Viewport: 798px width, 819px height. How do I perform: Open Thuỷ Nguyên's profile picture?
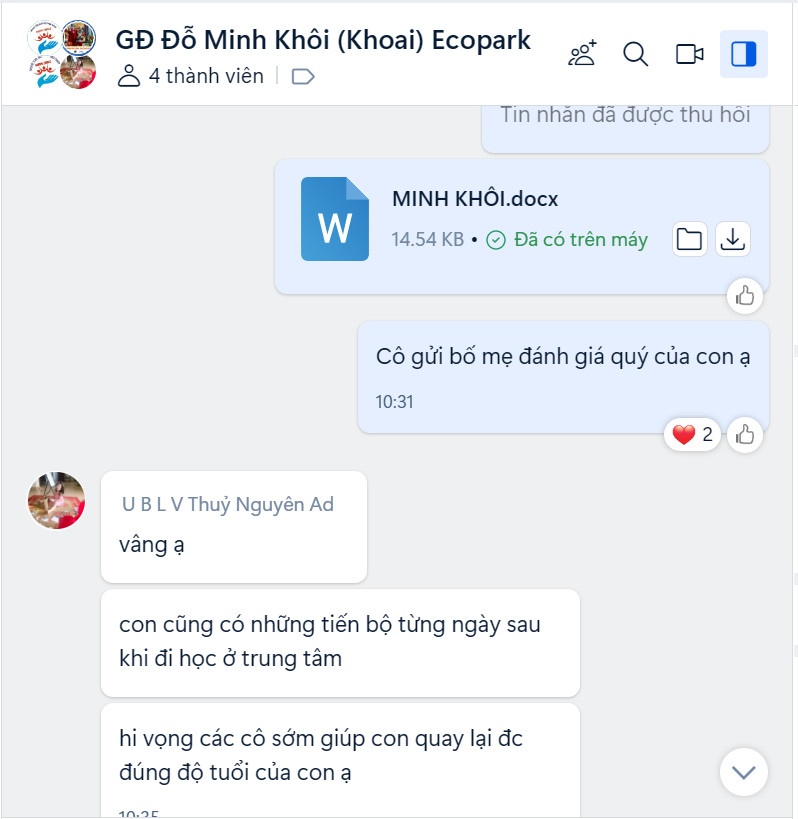click(x=56, y=500)
